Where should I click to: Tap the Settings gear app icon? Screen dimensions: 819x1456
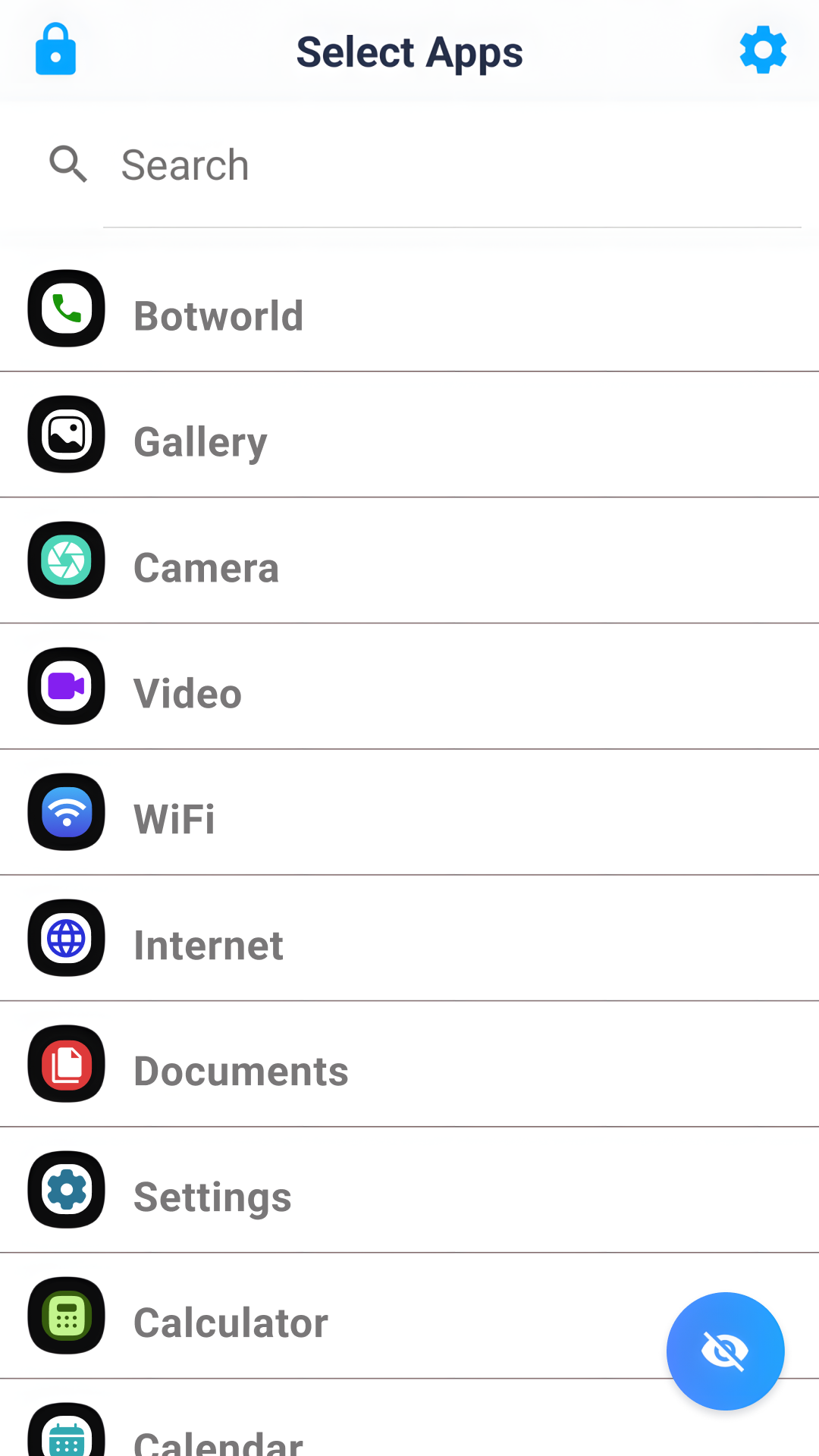coord(66,1190)
